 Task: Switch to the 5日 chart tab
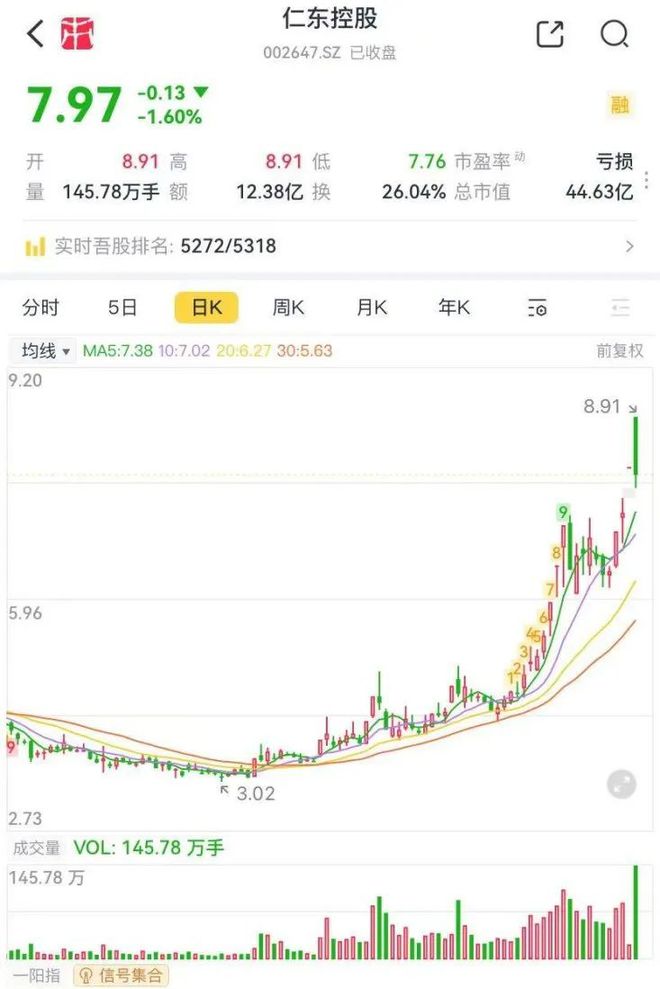pos(122,308)
